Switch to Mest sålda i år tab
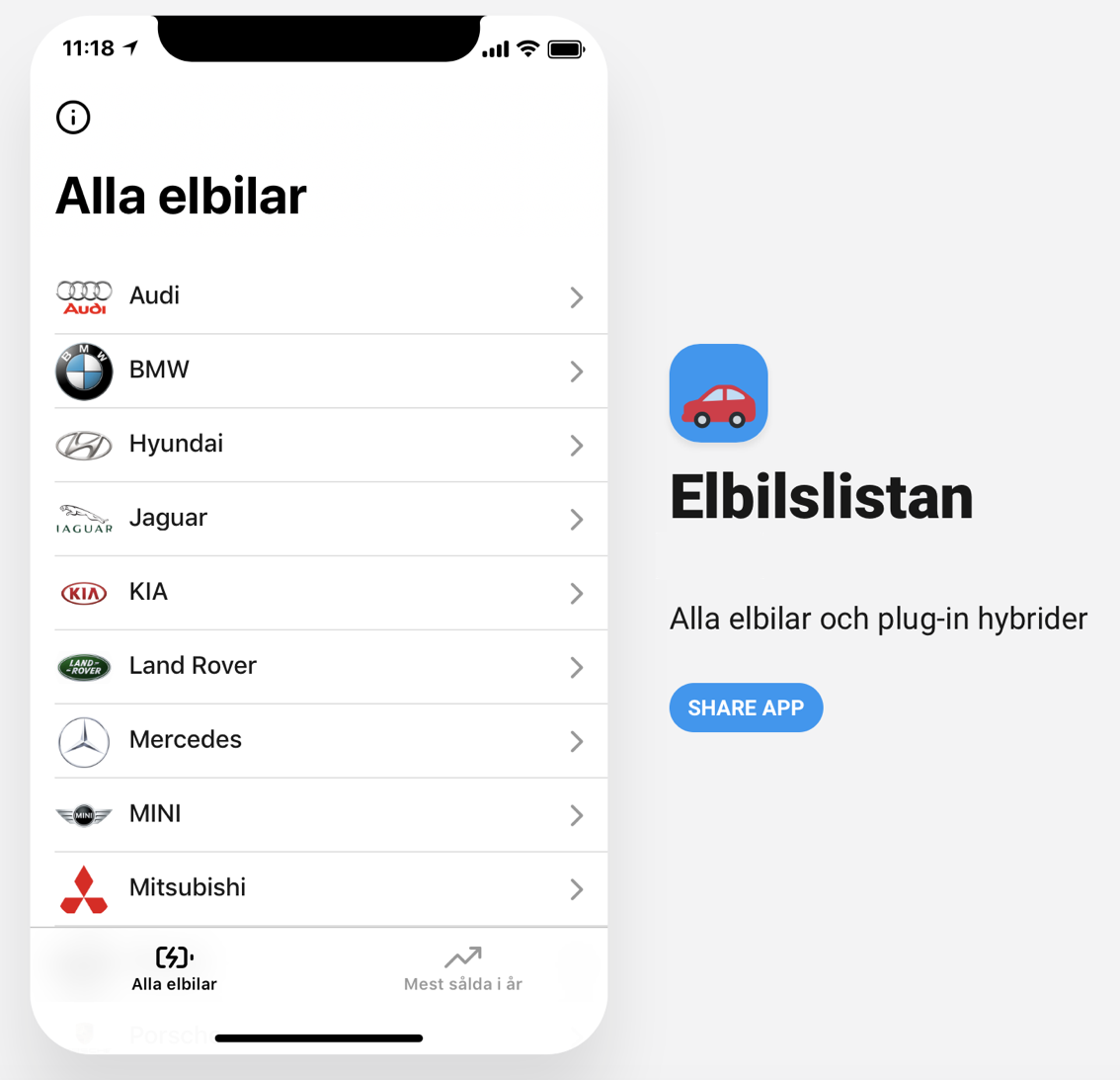The width and height of the screenshot is (1120, 1080). 462,968
